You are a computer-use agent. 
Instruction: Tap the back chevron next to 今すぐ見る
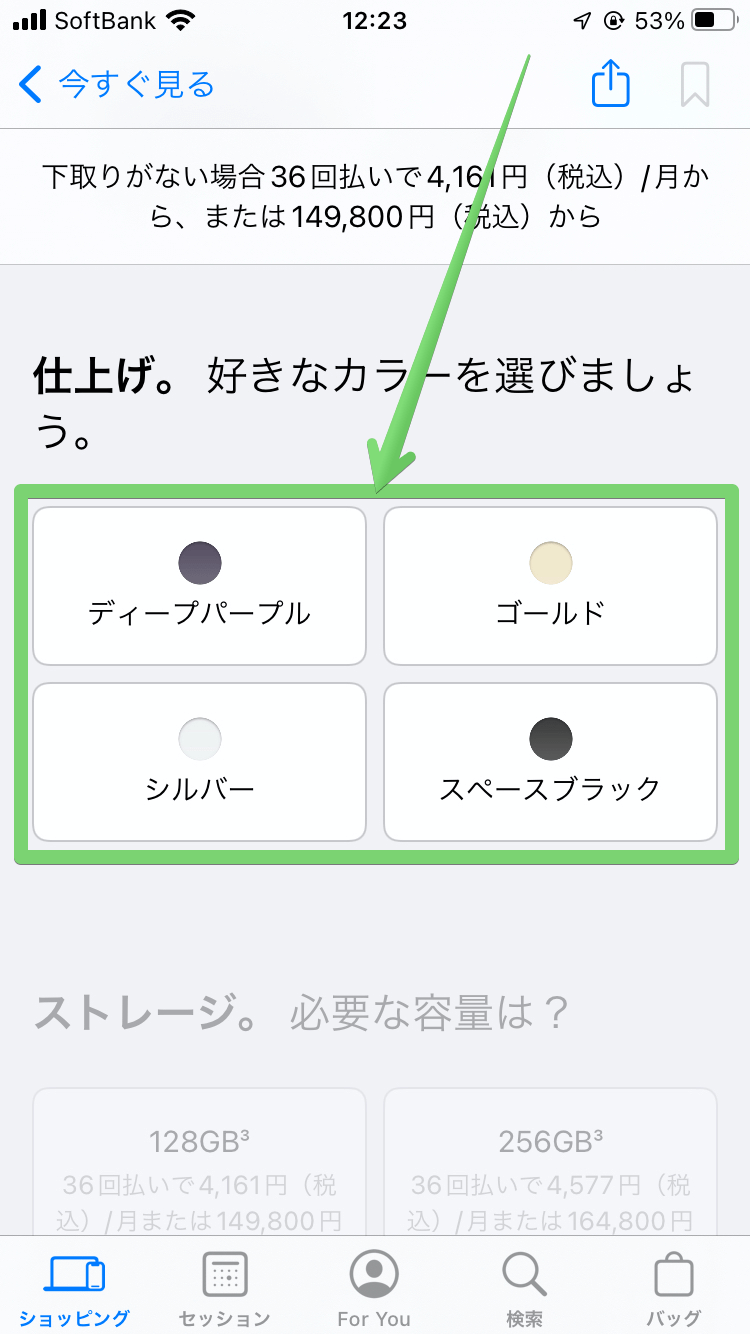click(x=30, y=86)
